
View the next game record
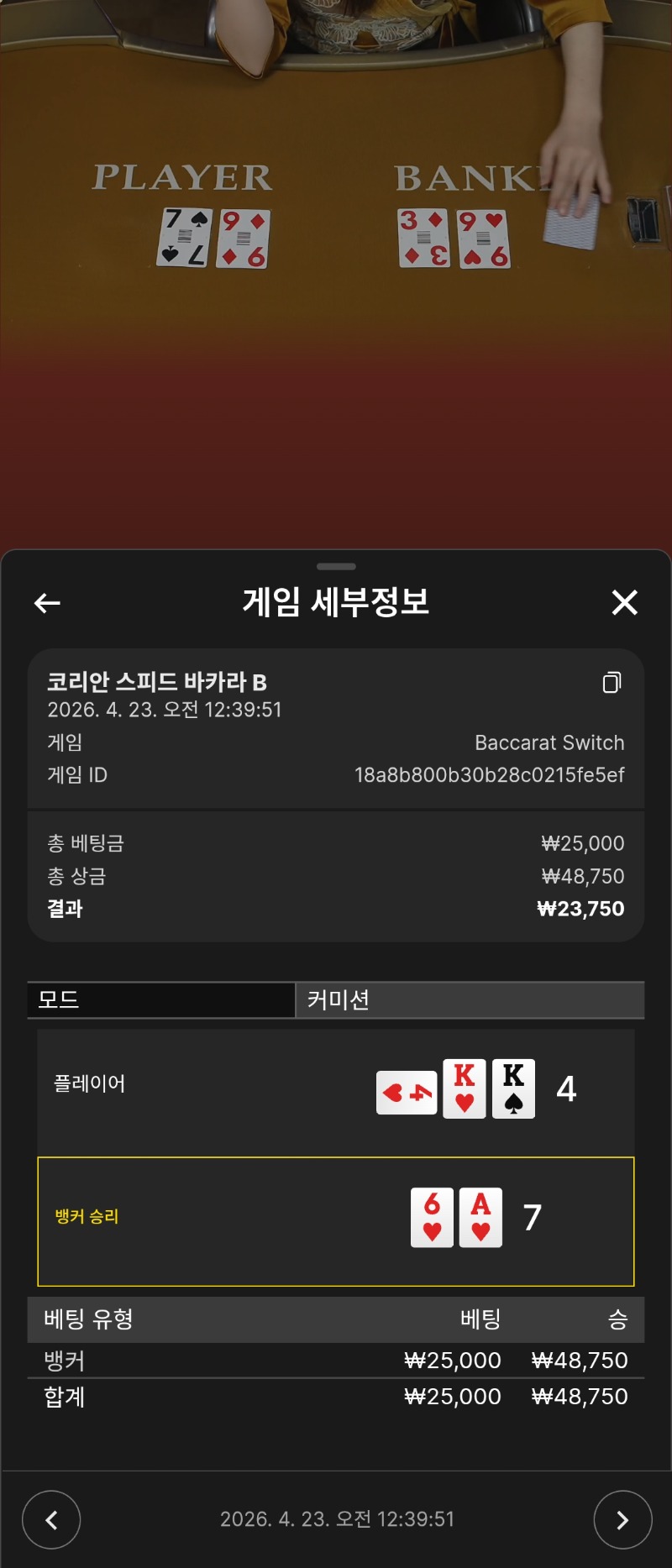tap(622, 1519)
